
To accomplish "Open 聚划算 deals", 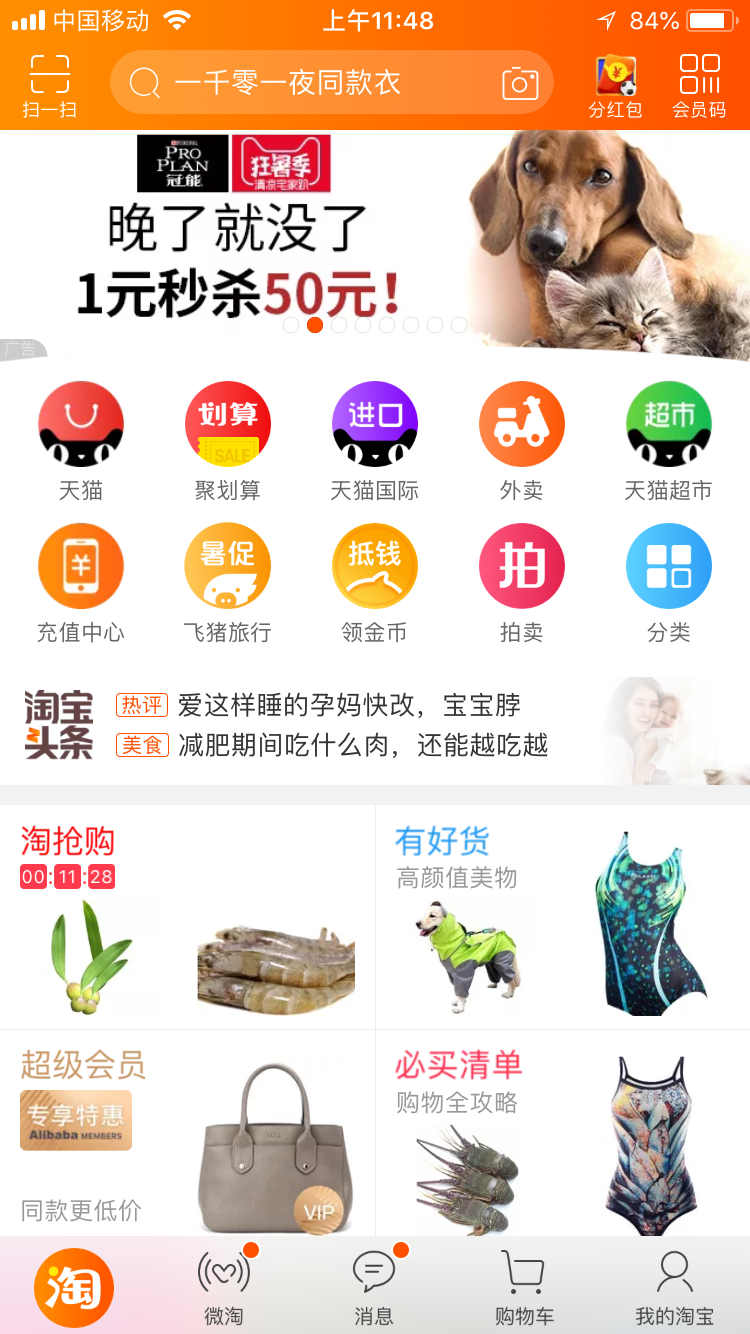I will 227,441.
